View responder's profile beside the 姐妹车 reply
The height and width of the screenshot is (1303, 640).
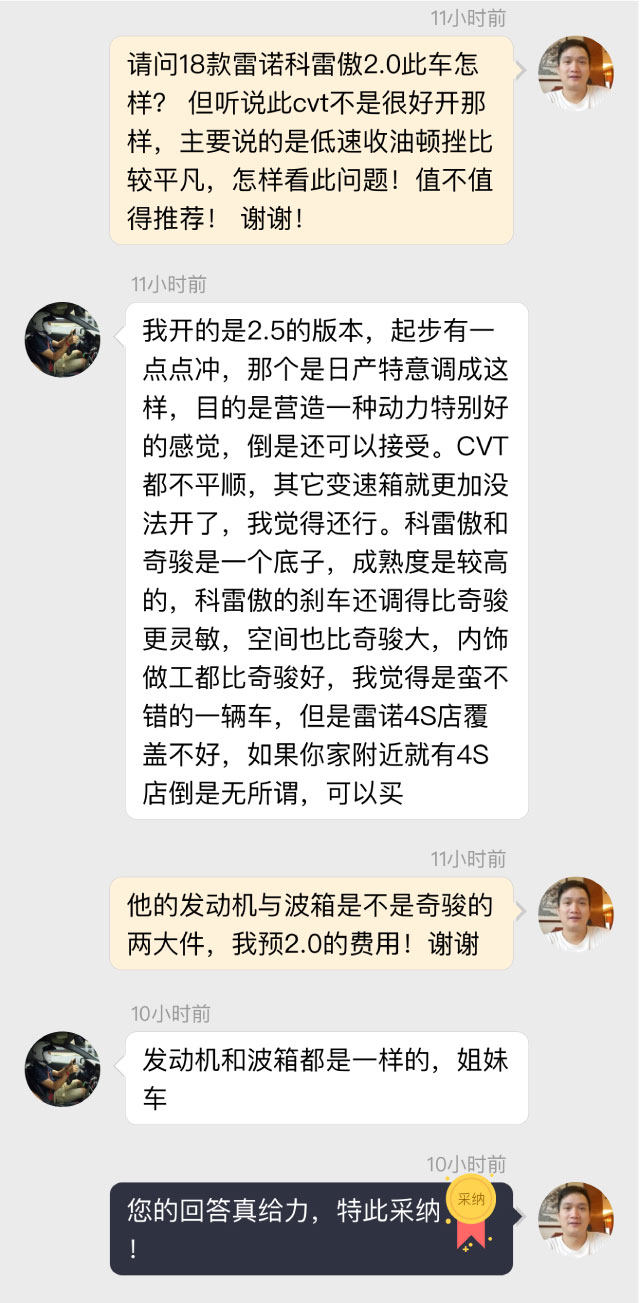coord(62,1068)
